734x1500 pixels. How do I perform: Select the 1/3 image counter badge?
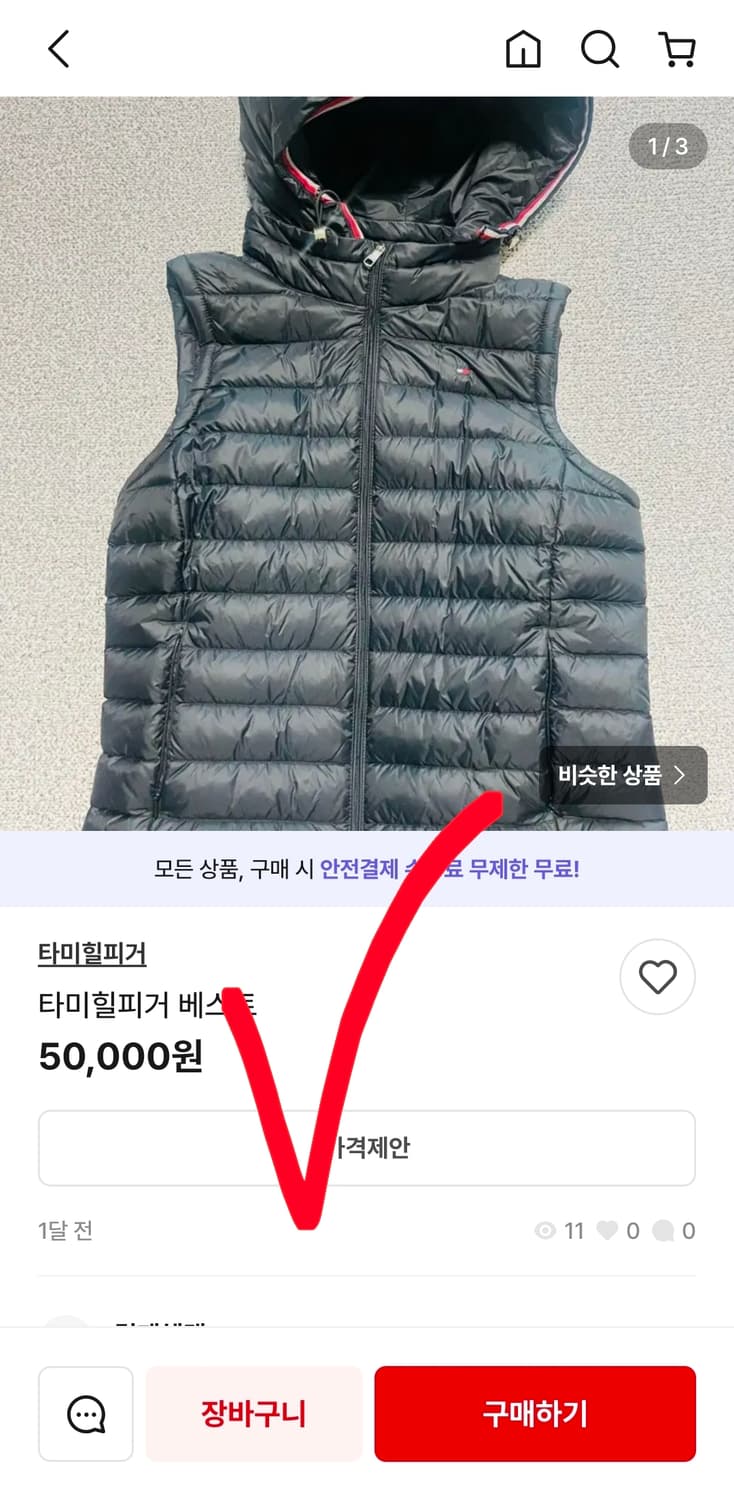pos(667,147)
